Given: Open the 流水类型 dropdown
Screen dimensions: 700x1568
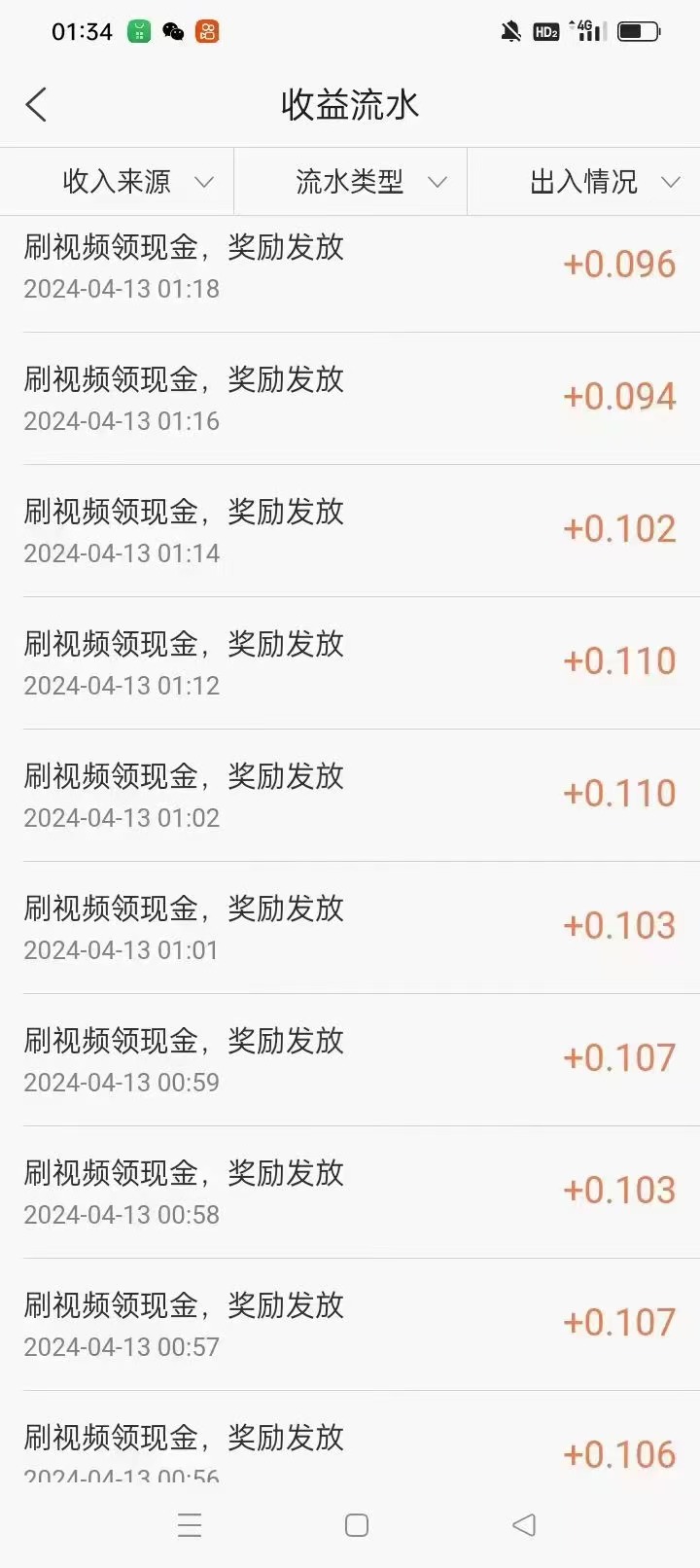Looking at the screenshot, I should (x=350, y=181).
